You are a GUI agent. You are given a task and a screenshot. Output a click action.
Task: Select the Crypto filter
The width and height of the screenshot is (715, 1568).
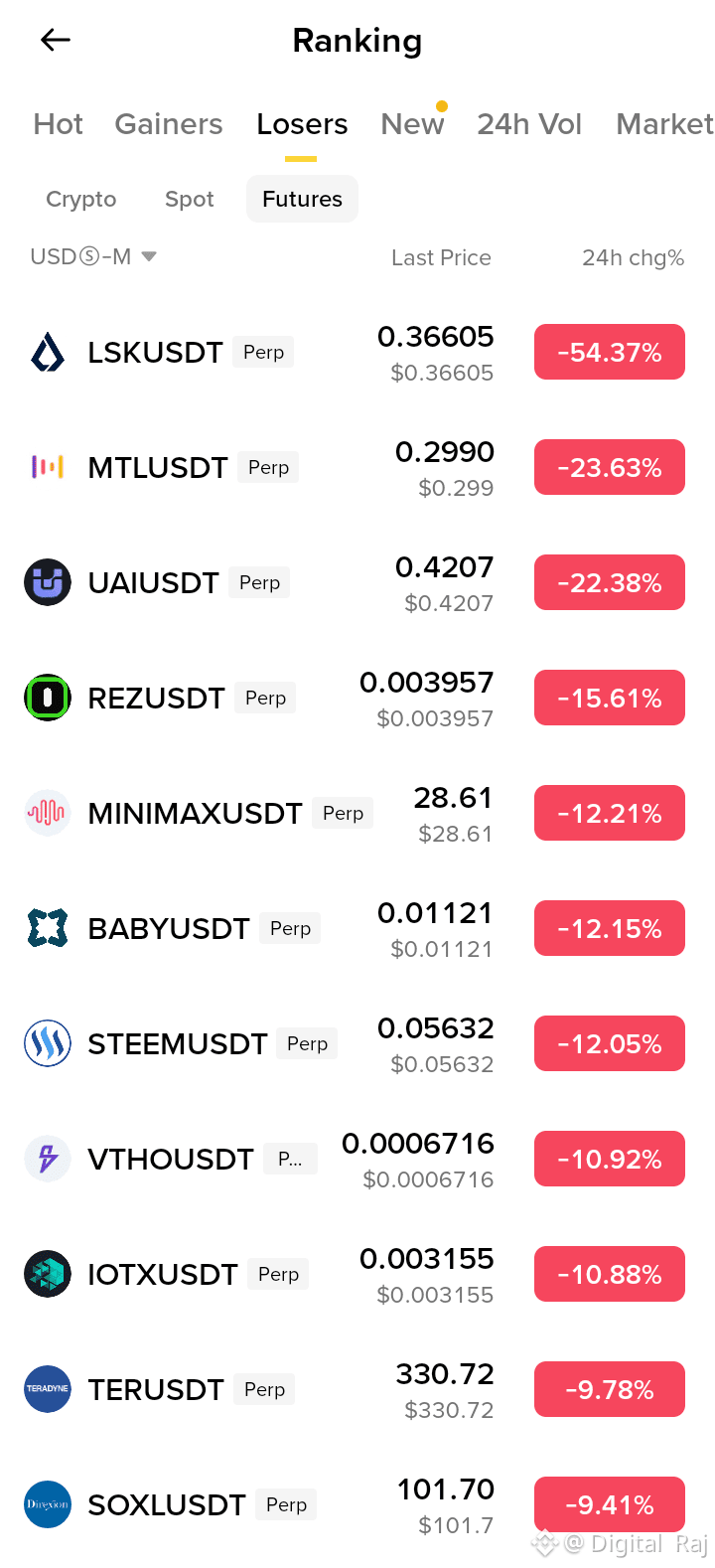(x=81, y=199)
